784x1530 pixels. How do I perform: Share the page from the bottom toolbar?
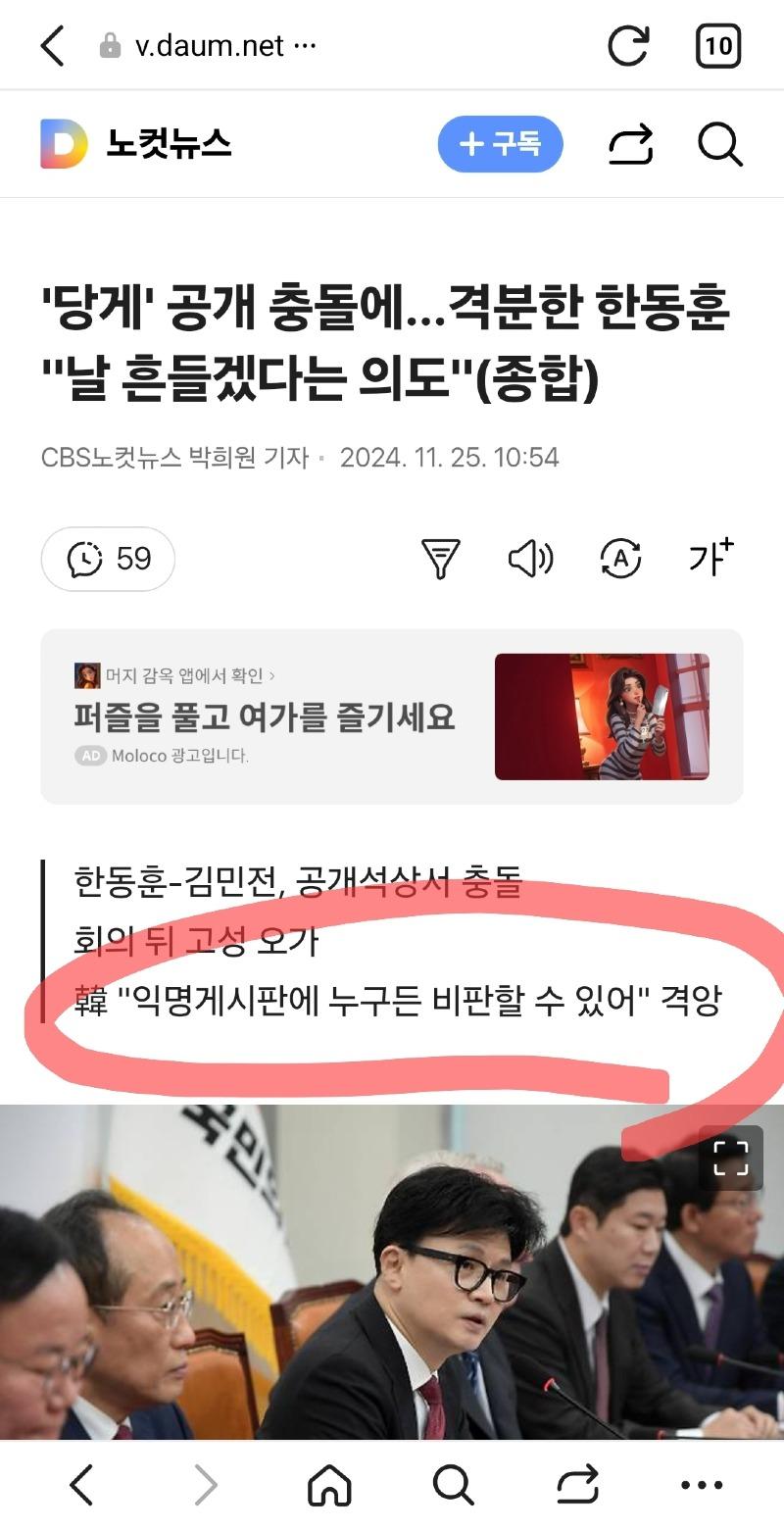(x=577, y=1485)
